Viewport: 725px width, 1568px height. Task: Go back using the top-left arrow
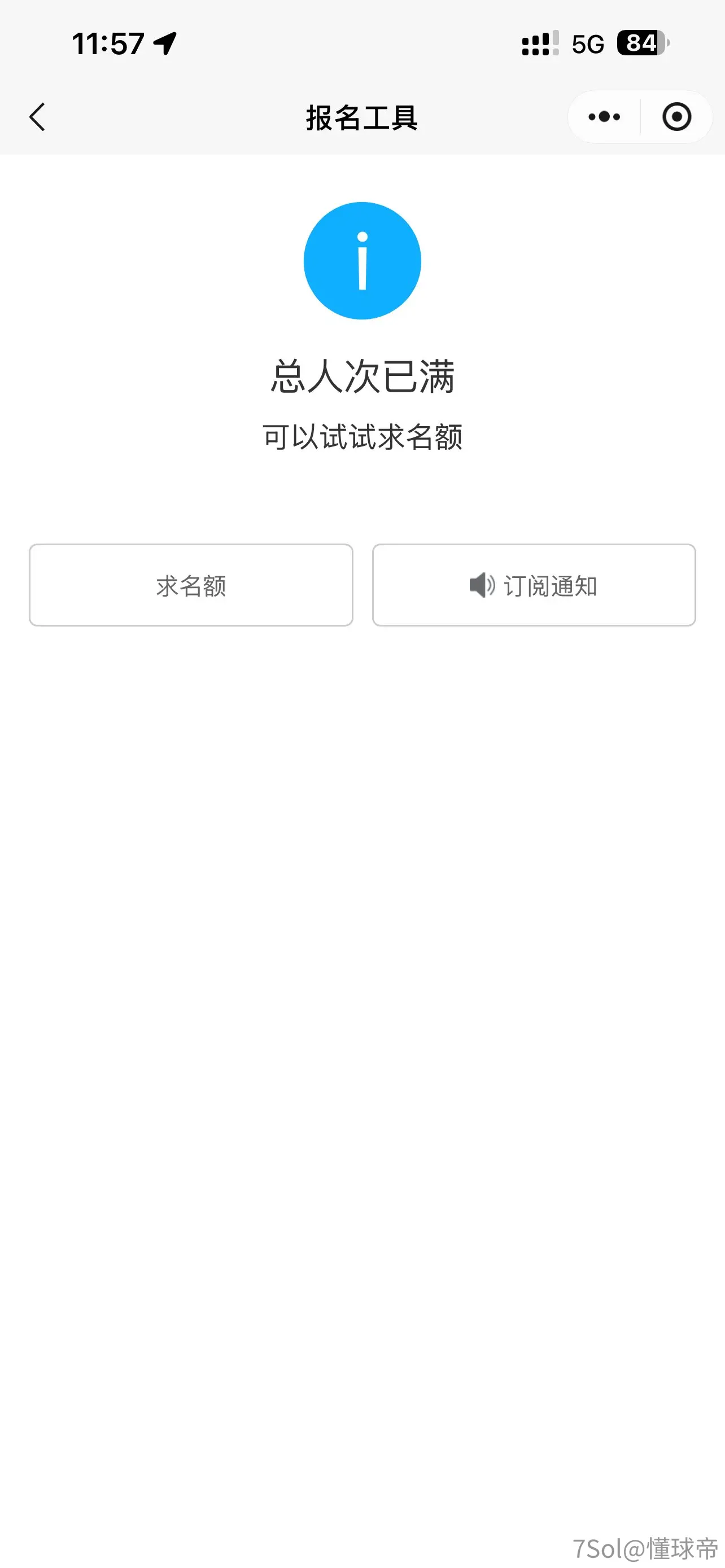[37, 117]
